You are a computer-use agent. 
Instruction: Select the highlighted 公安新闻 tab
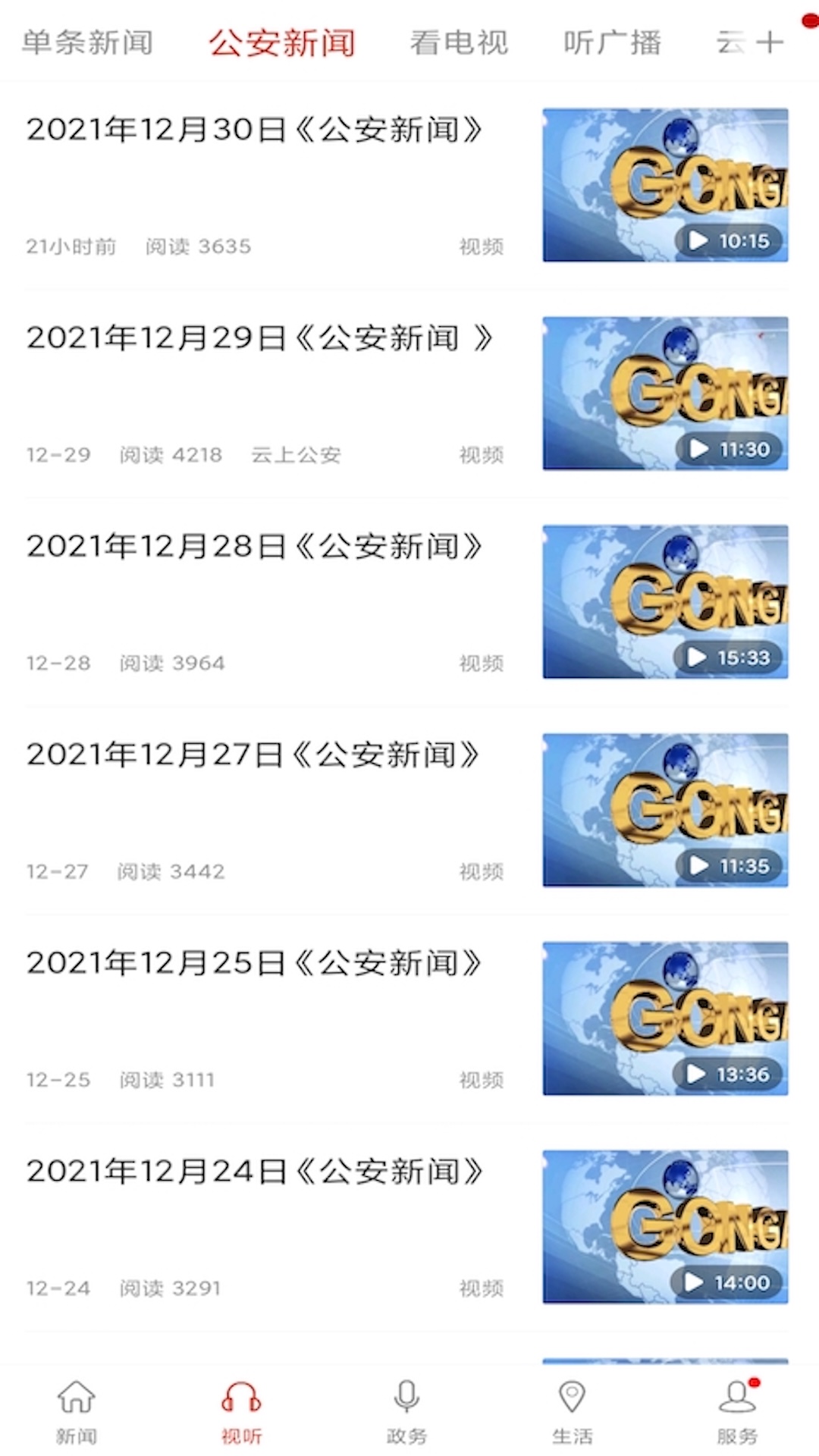[281, 42]
